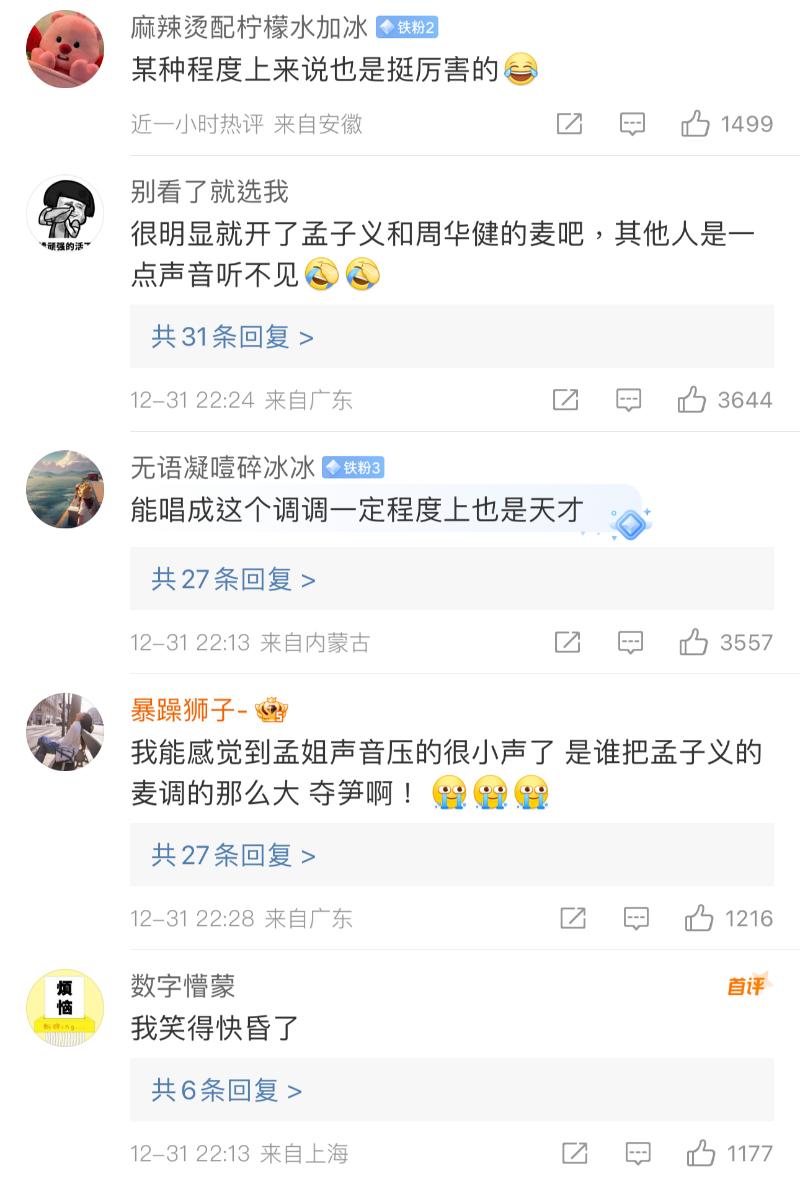The image size is (800, 1179).
Task: Open 别看了就选我's profile avatar
Action: (x=65, y=213)
